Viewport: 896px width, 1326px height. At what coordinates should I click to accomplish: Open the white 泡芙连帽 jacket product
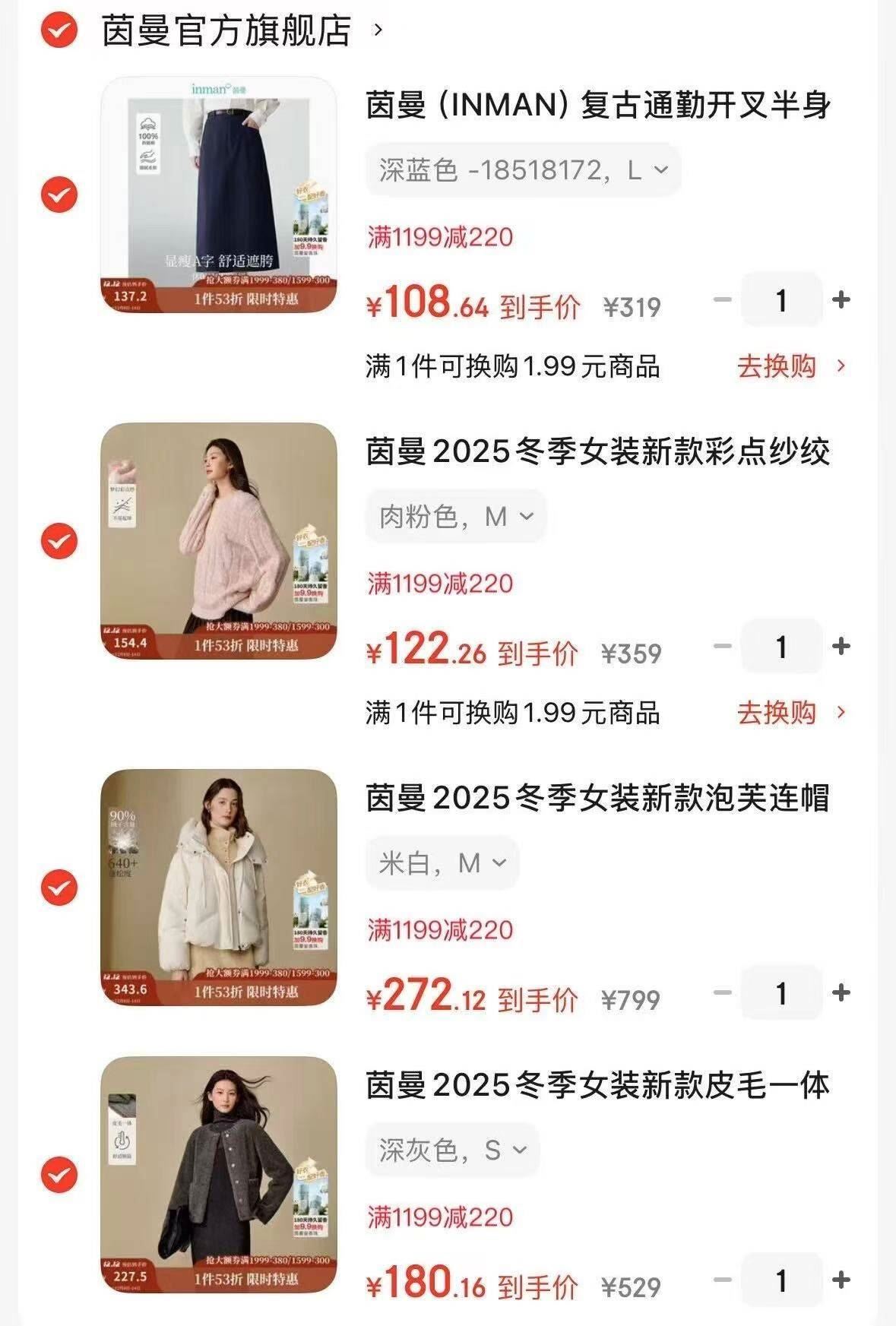click(x=219, y=888)
